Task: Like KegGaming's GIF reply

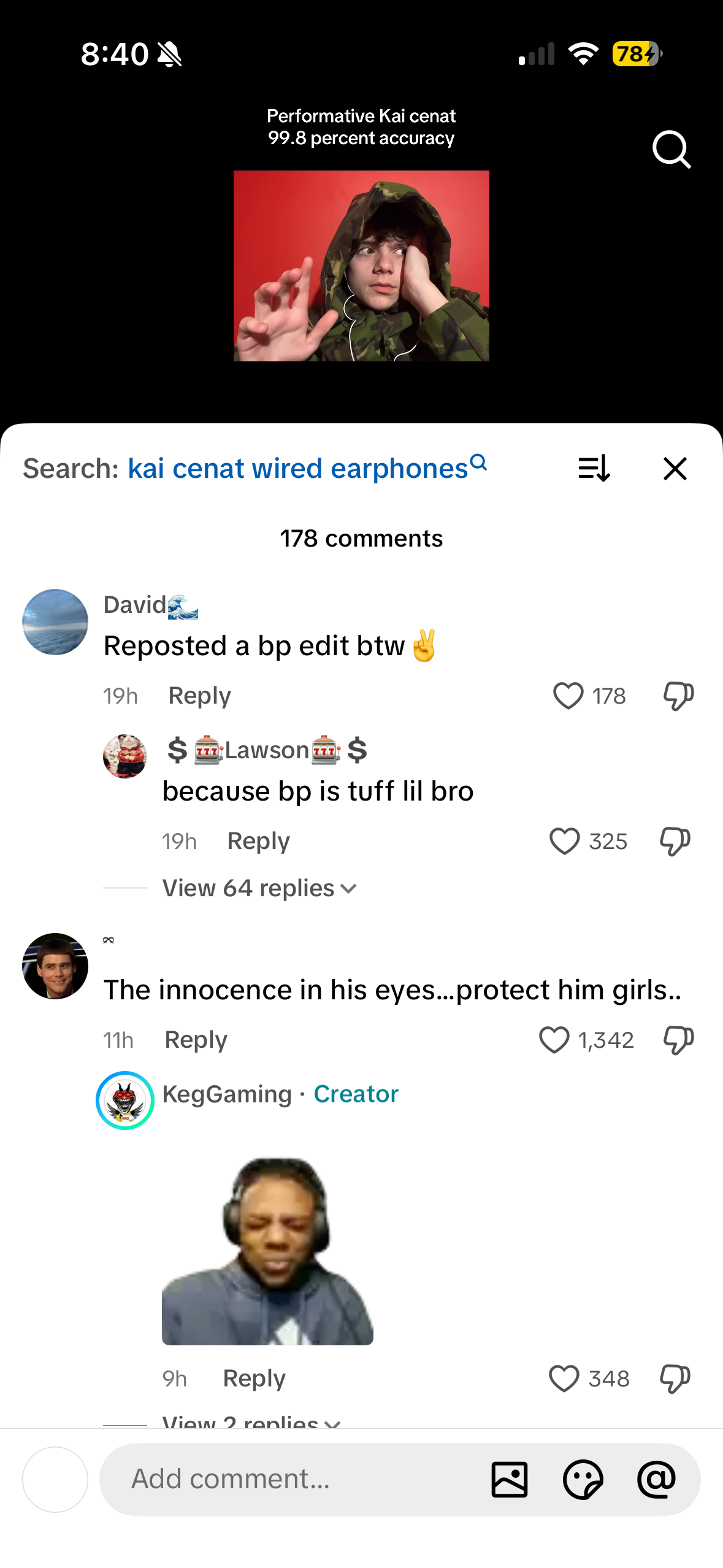Action: pos(564,1378)
